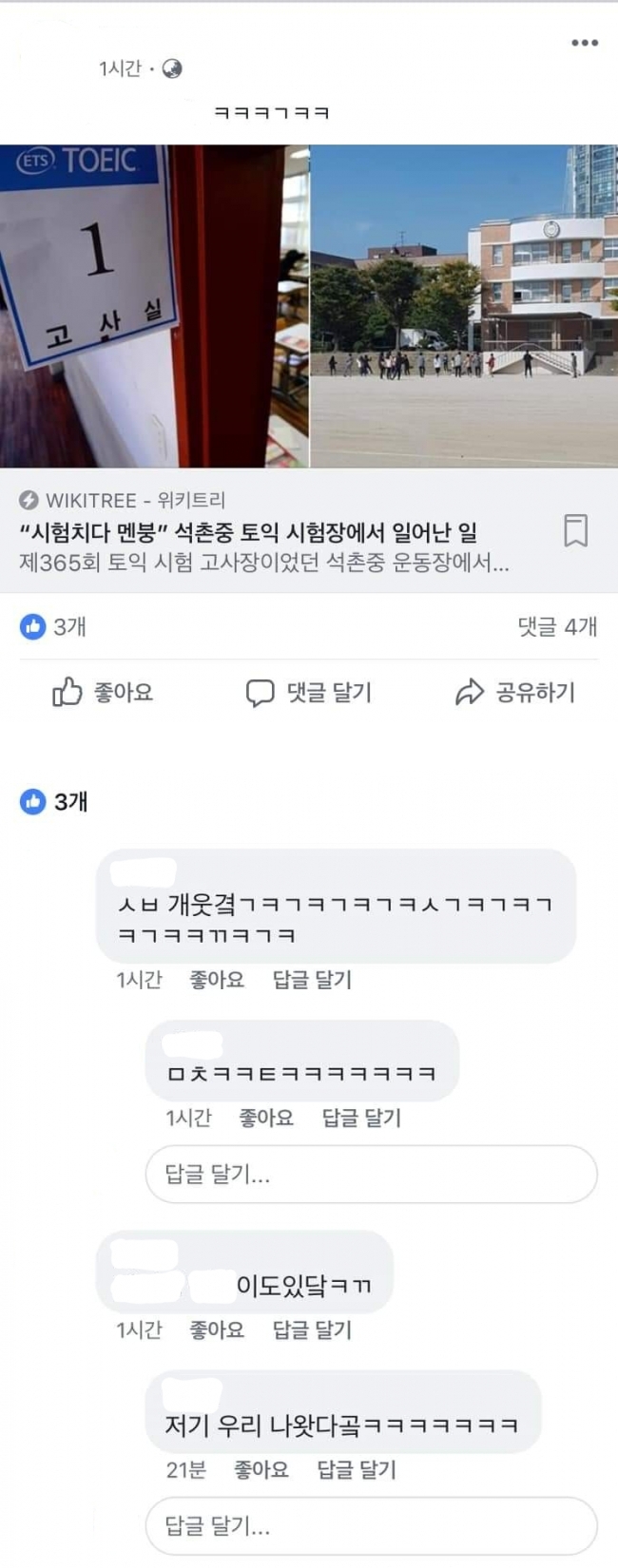This screenshot has width=618, height=1568.
Task: Like the 이도있닼 comment
Action: point(217,1329)
